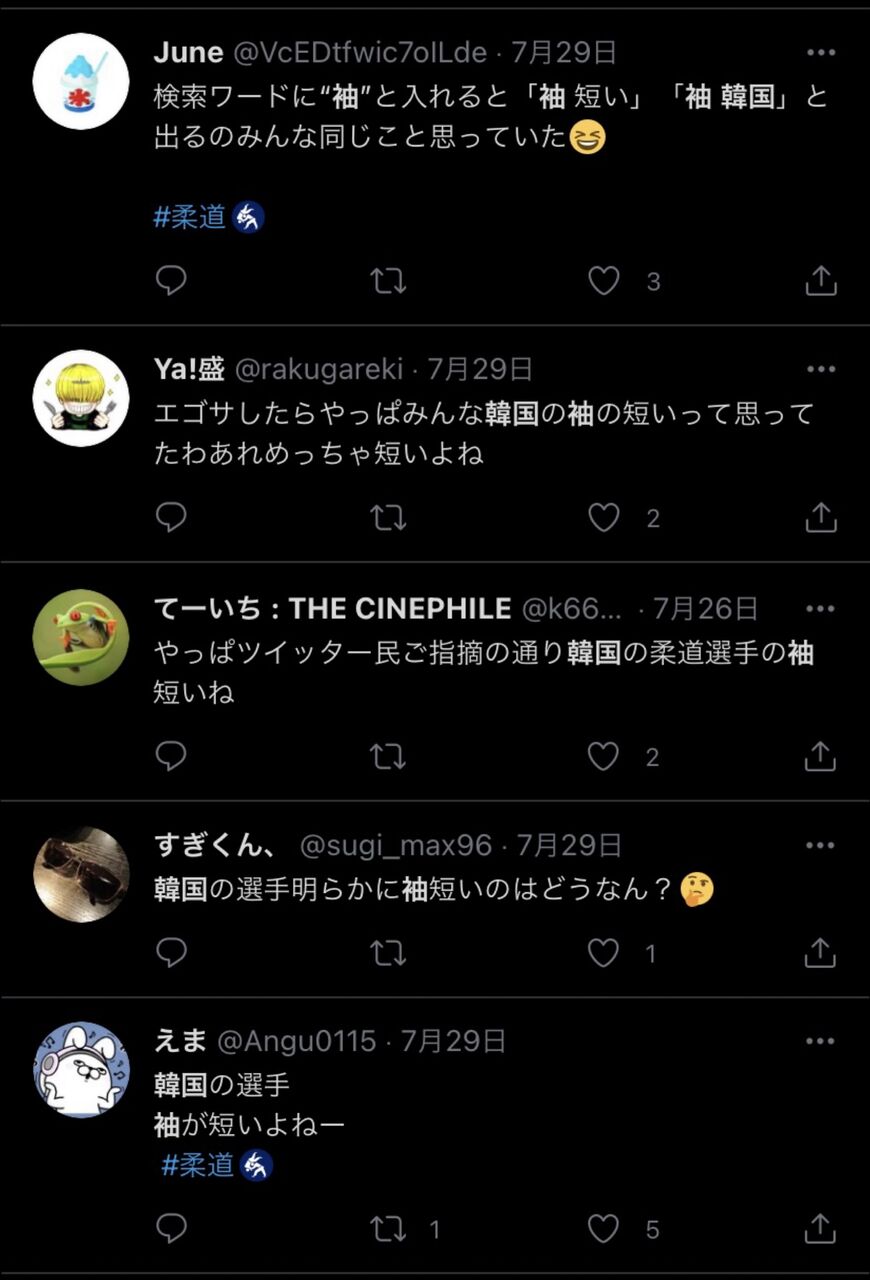Screen dimensions: 870x1280
Task: Share the tweet by すぎくん
Action: [820, 954]
